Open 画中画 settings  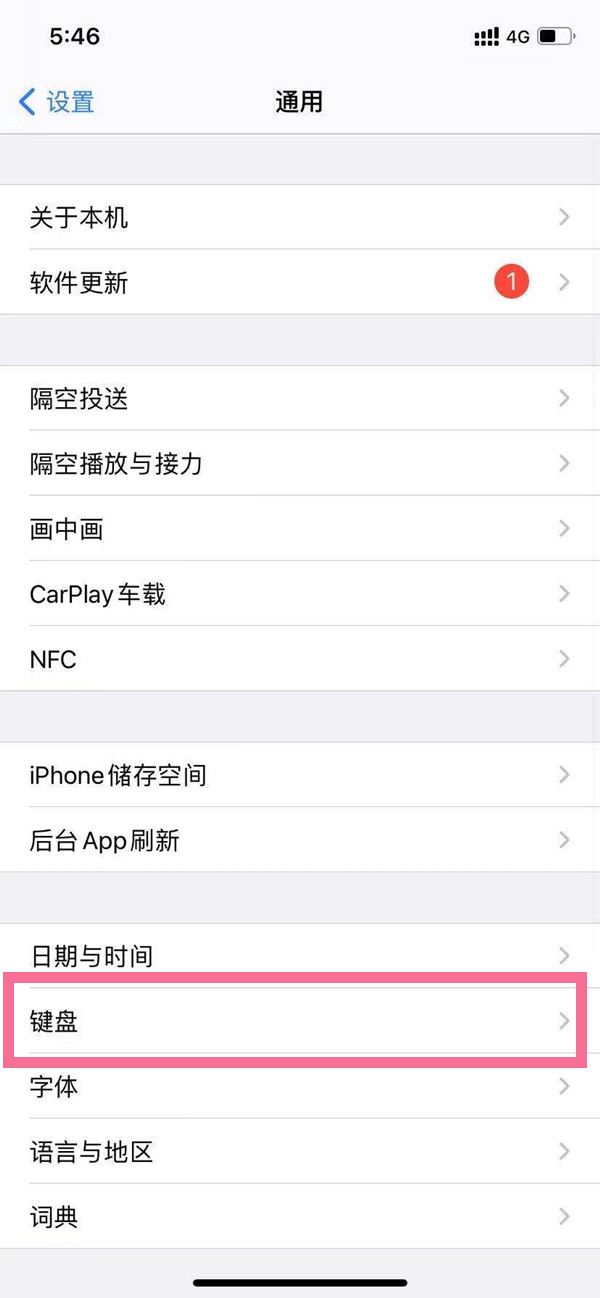click(300, 528)
